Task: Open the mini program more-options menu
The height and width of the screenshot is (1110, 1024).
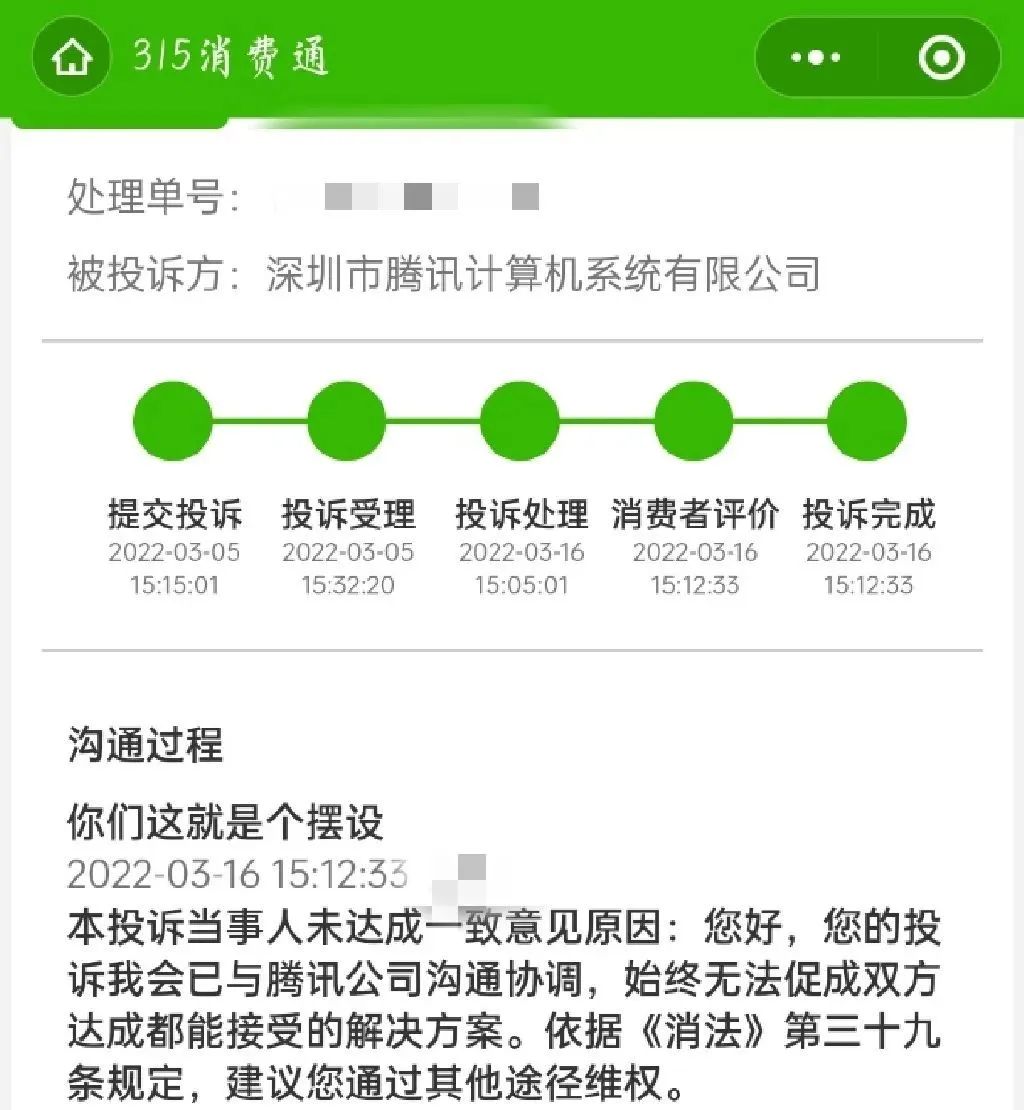Action: click(815, 58)
